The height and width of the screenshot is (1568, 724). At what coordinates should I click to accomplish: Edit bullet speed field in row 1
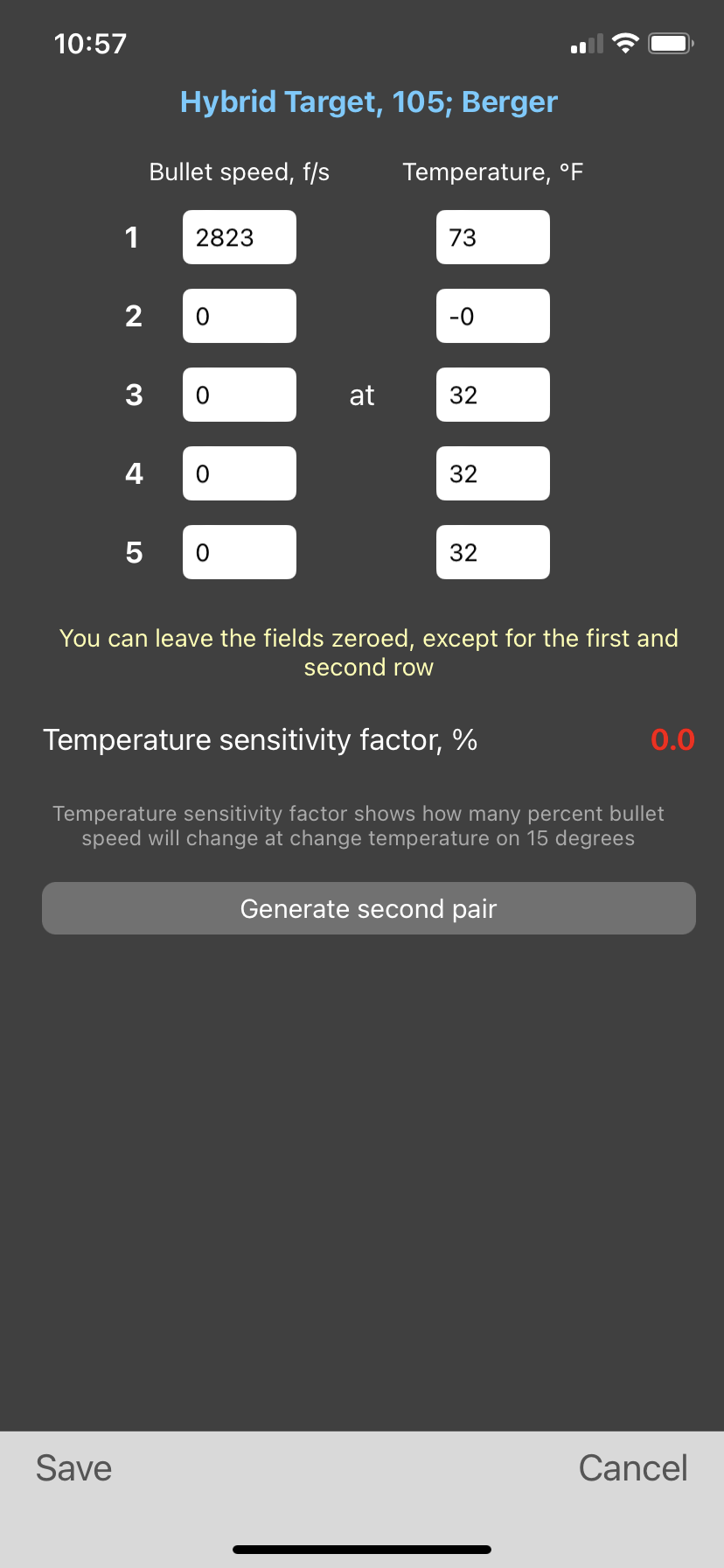pyautogui.click(x=239, y=237)
